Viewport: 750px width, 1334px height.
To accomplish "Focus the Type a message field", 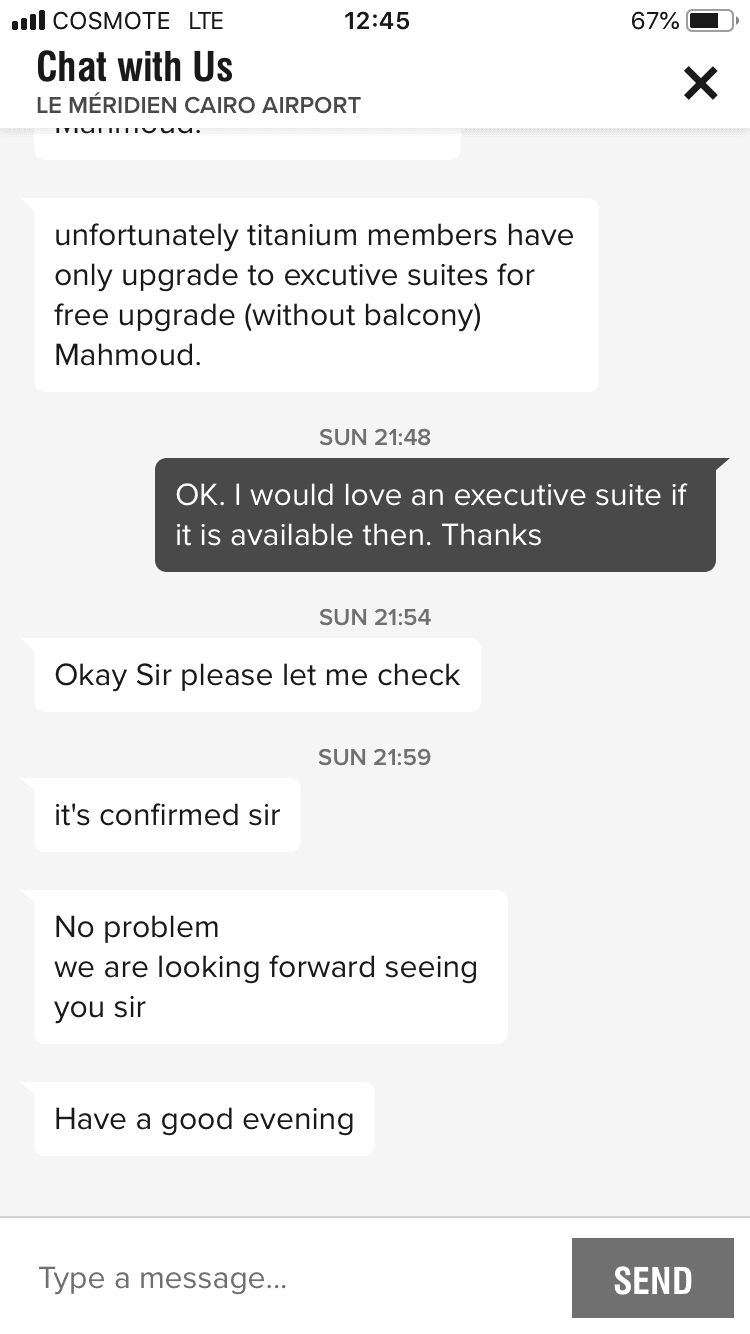I will point(290,1278).
